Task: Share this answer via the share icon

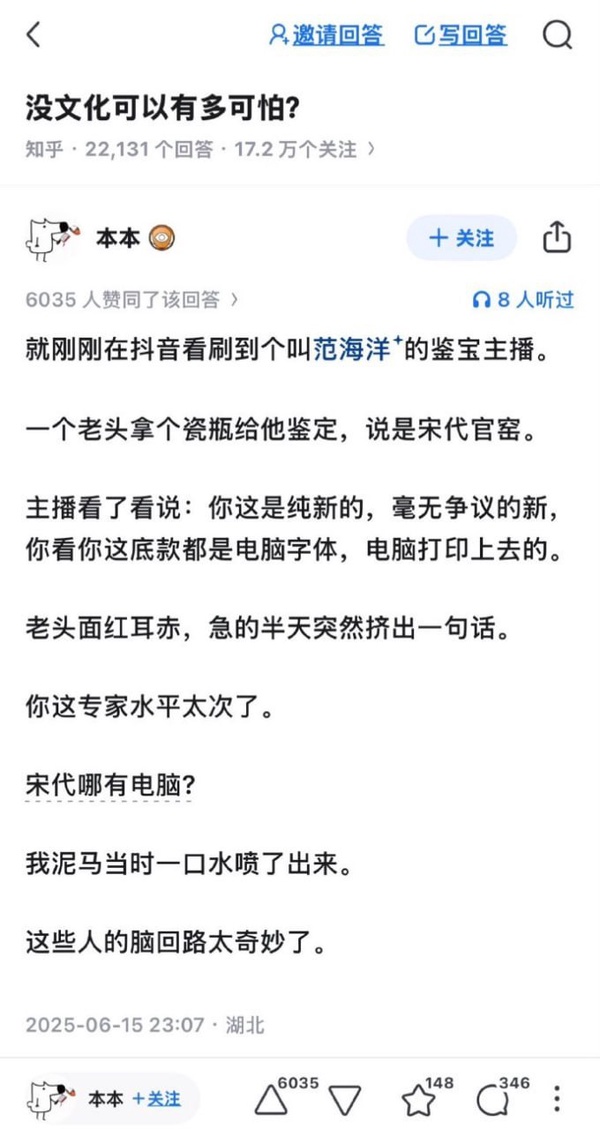Action: (x=556, y=238)
